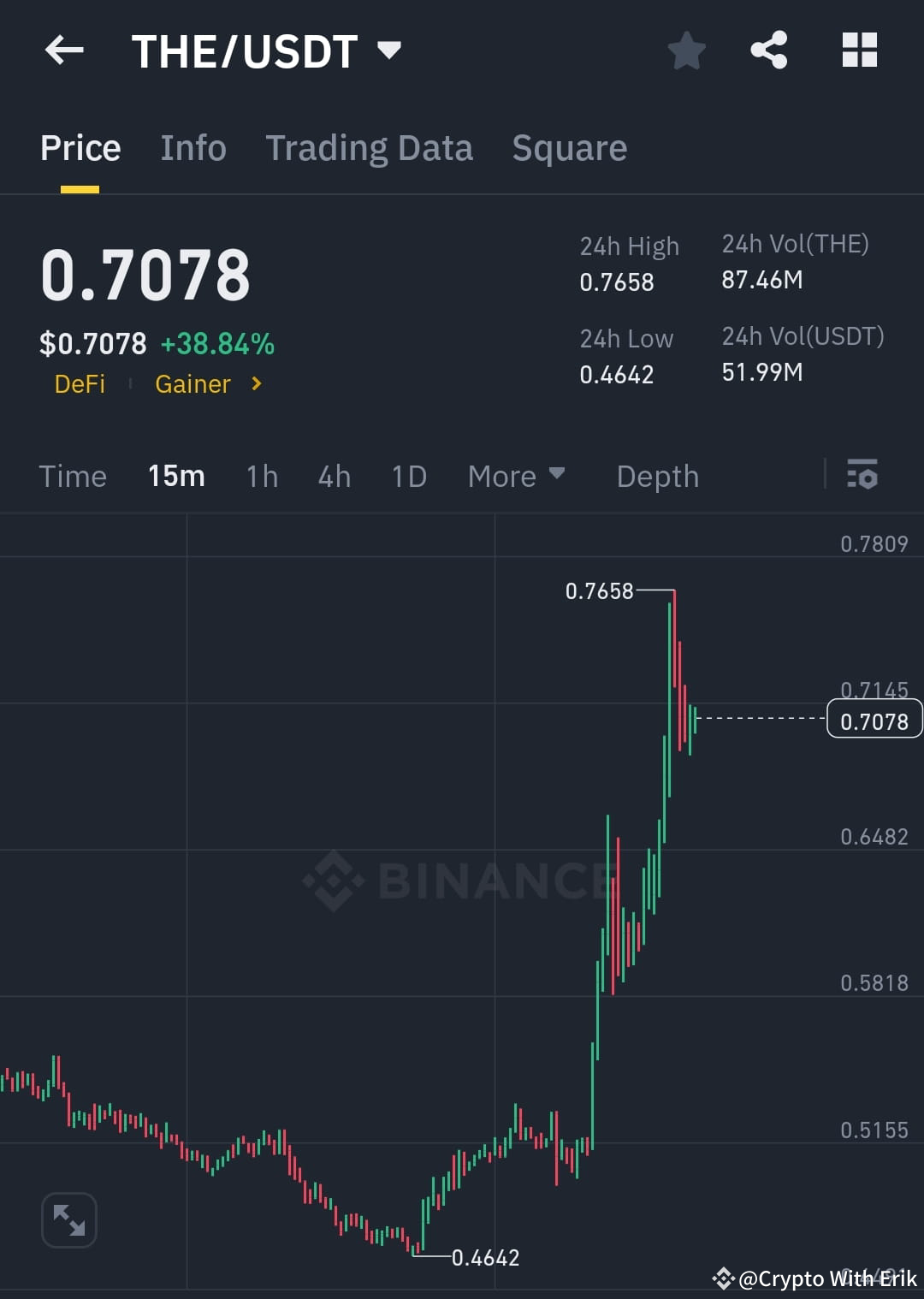
Task: Select the 4h timeframe
Action: pos(334,476)
